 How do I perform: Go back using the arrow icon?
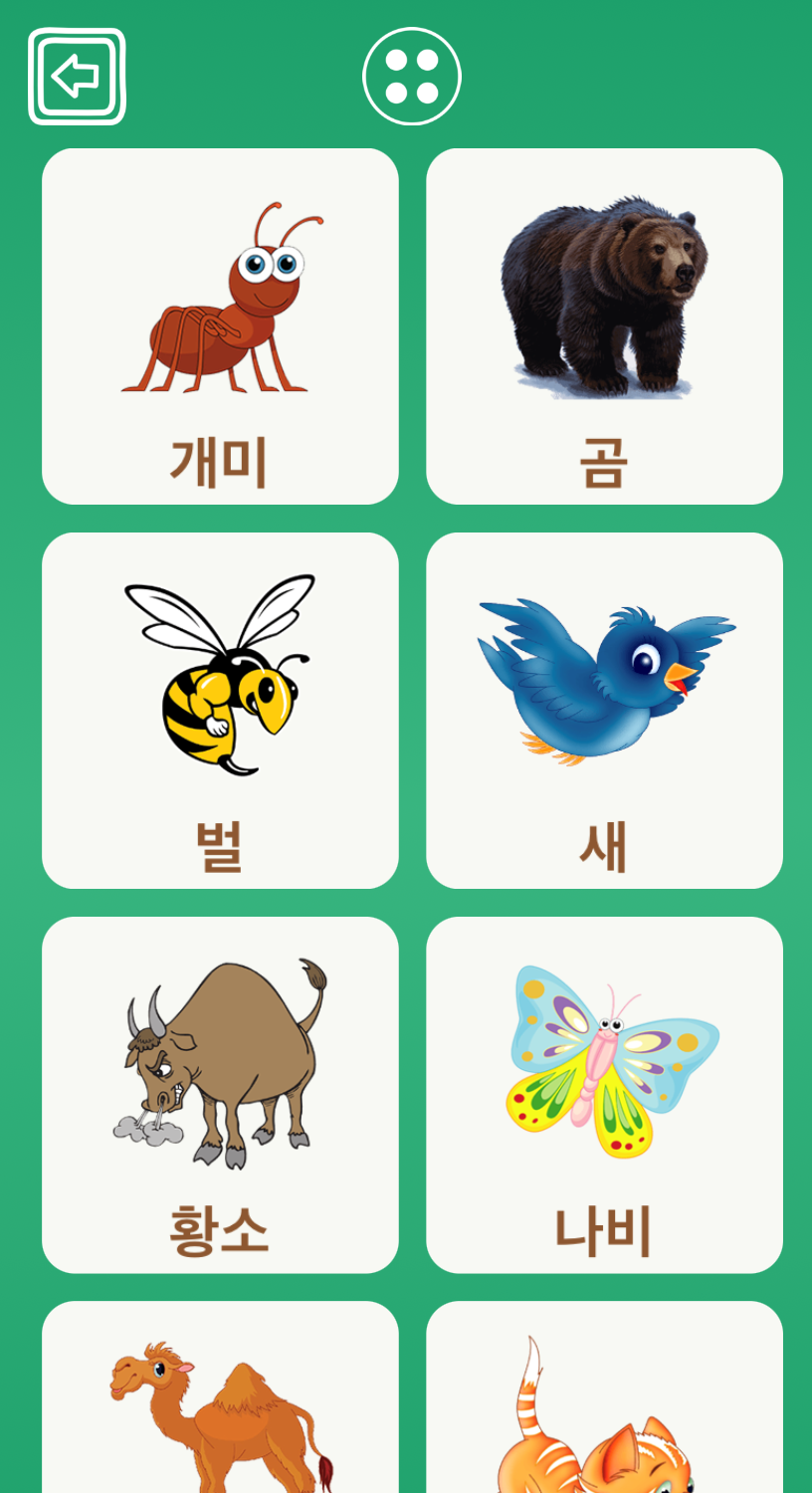(x=77, y=77)
